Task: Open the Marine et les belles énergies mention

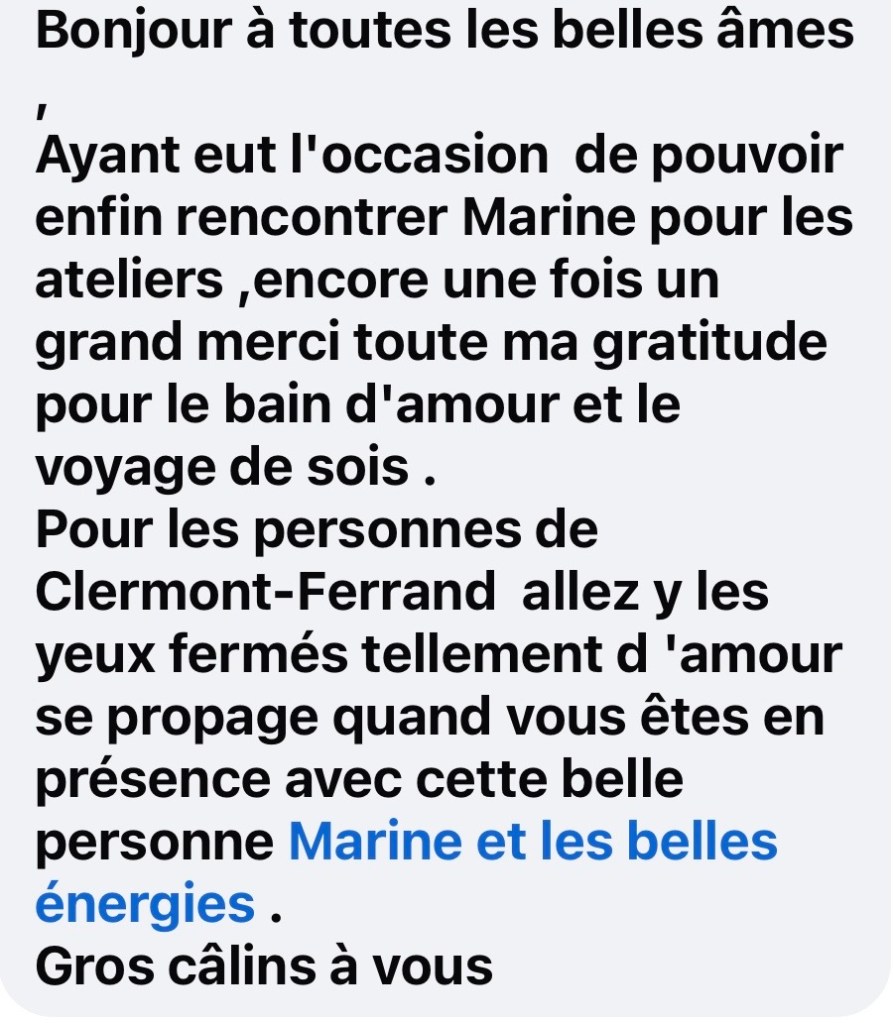Action: (x=532, y=843)
